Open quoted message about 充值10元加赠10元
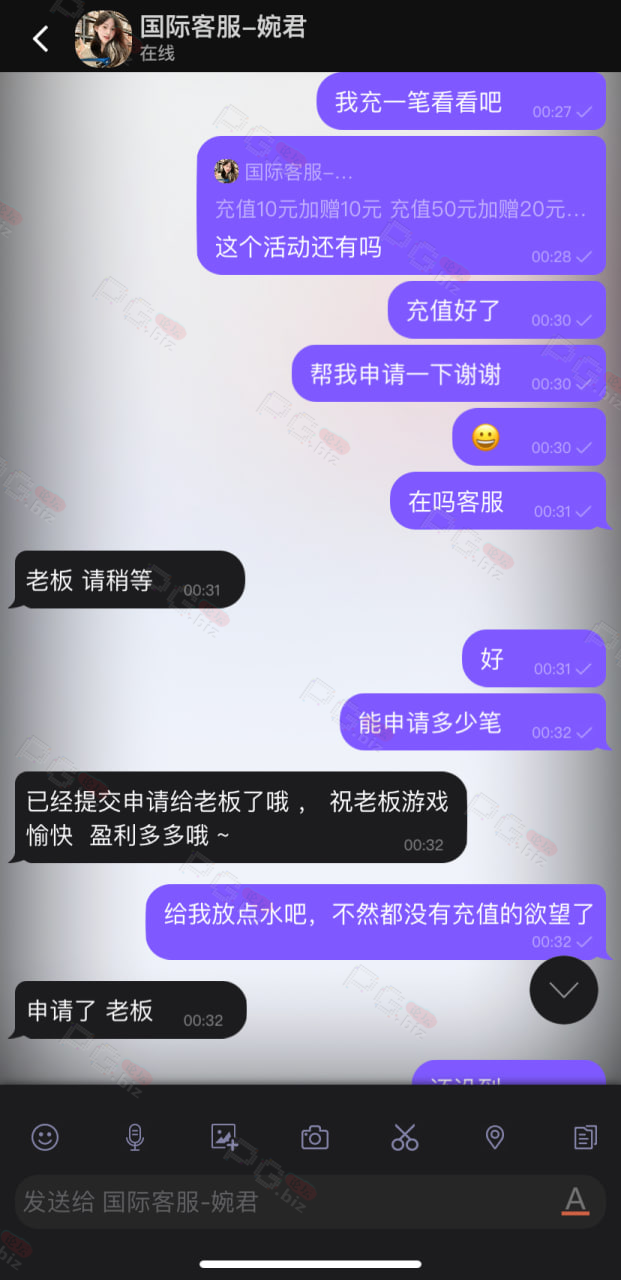 point(401,191)
